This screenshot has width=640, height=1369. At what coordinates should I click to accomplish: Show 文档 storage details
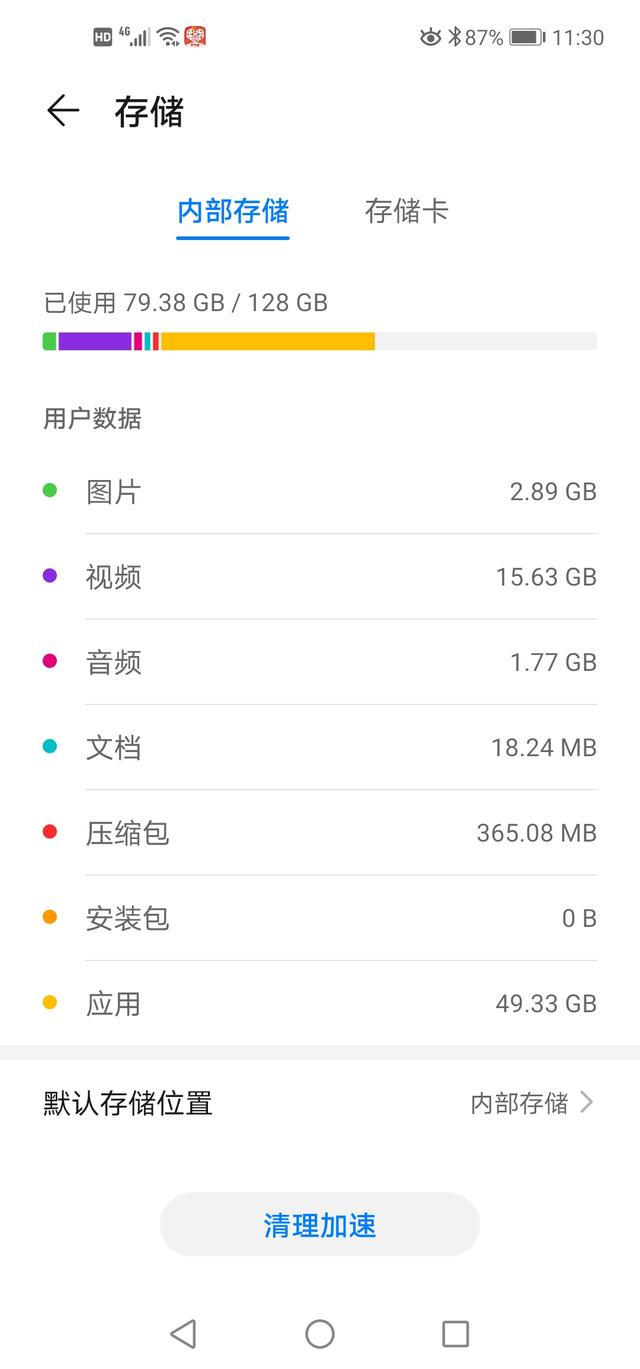click(320, 747)
